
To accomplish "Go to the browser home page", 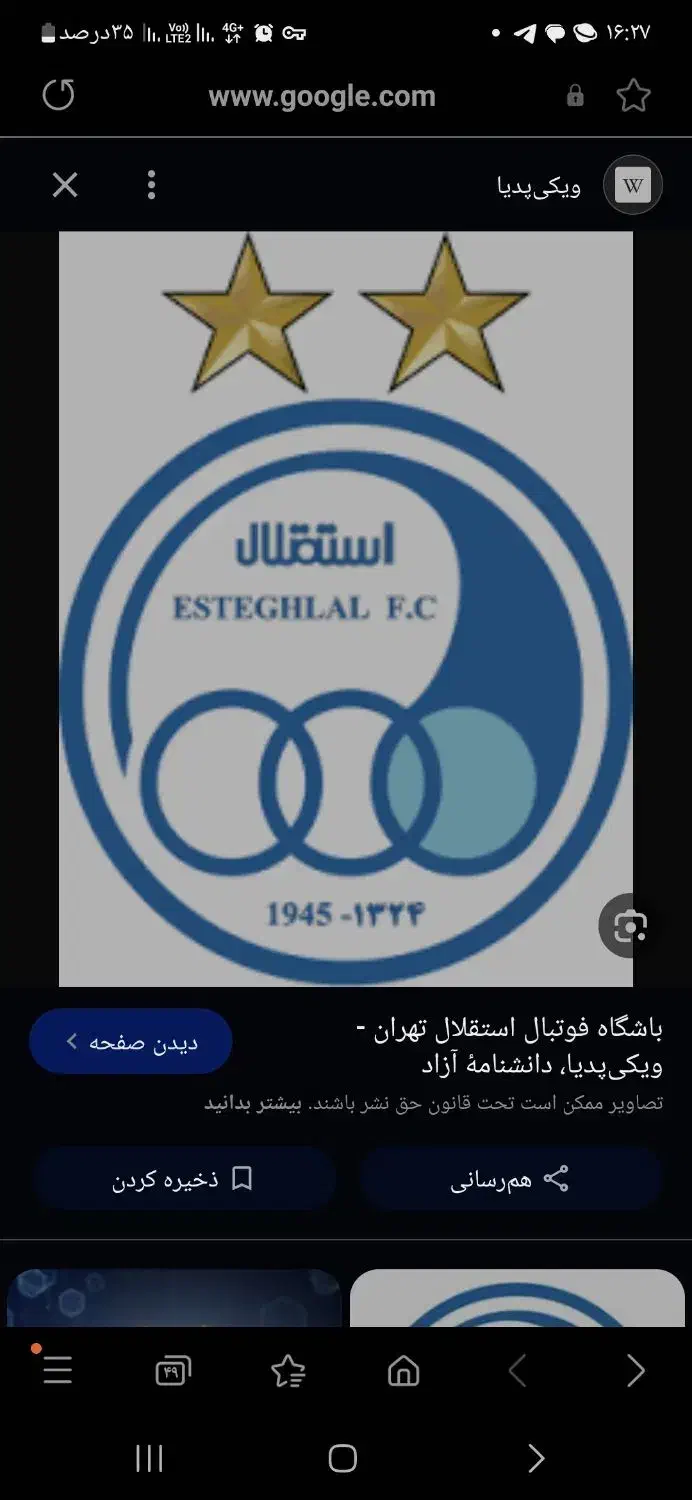I will pyautogui.click(x=404, y=1371).
